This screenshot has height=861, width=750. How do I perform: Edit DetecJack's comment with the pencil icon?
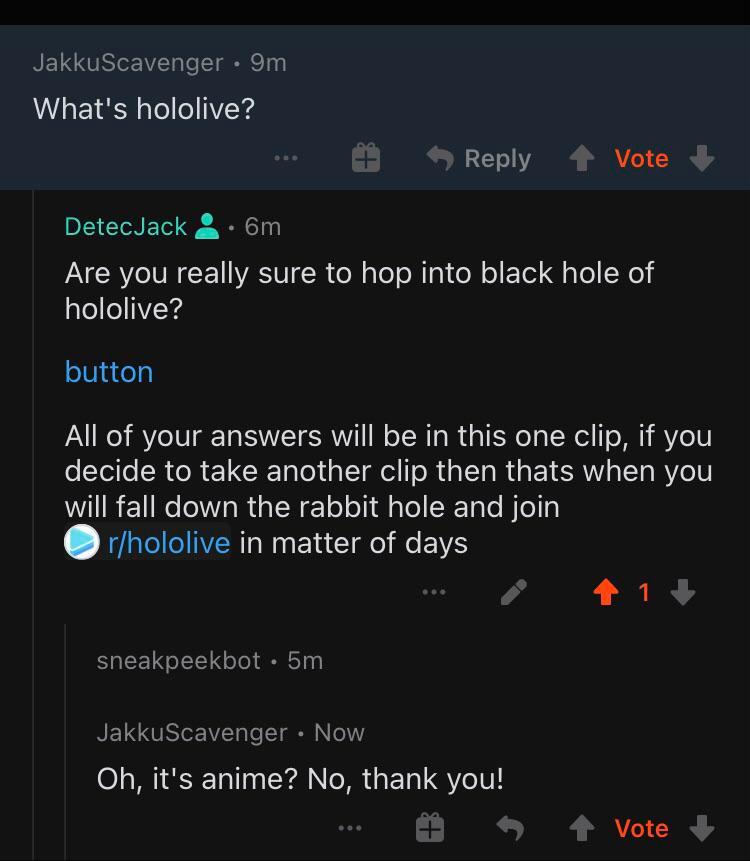(513, 593)
